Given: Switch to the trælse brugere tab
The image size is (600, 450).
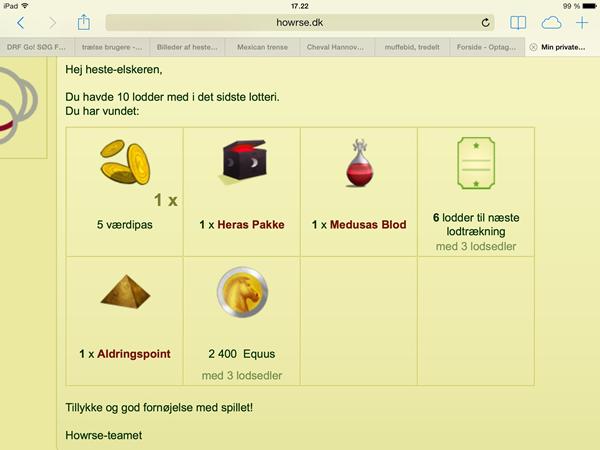Looking at the screenshot, I should (110, 47).
